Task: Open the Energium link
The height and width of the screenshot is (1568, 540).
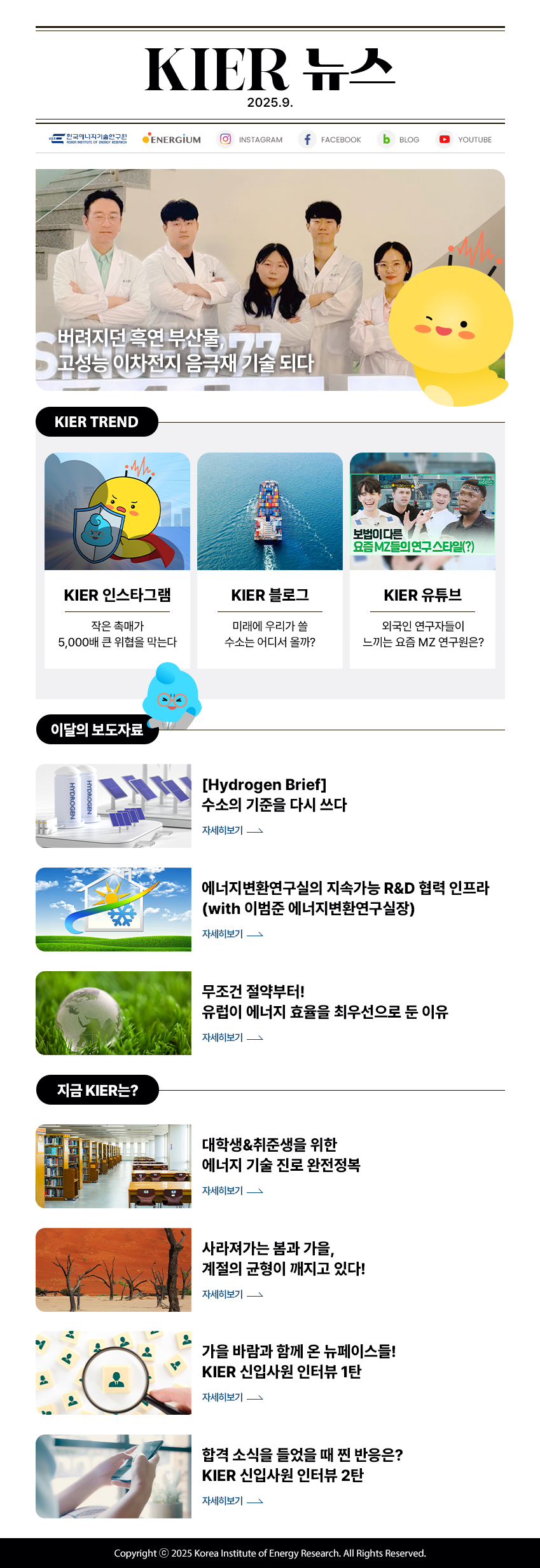Action: 172,139
